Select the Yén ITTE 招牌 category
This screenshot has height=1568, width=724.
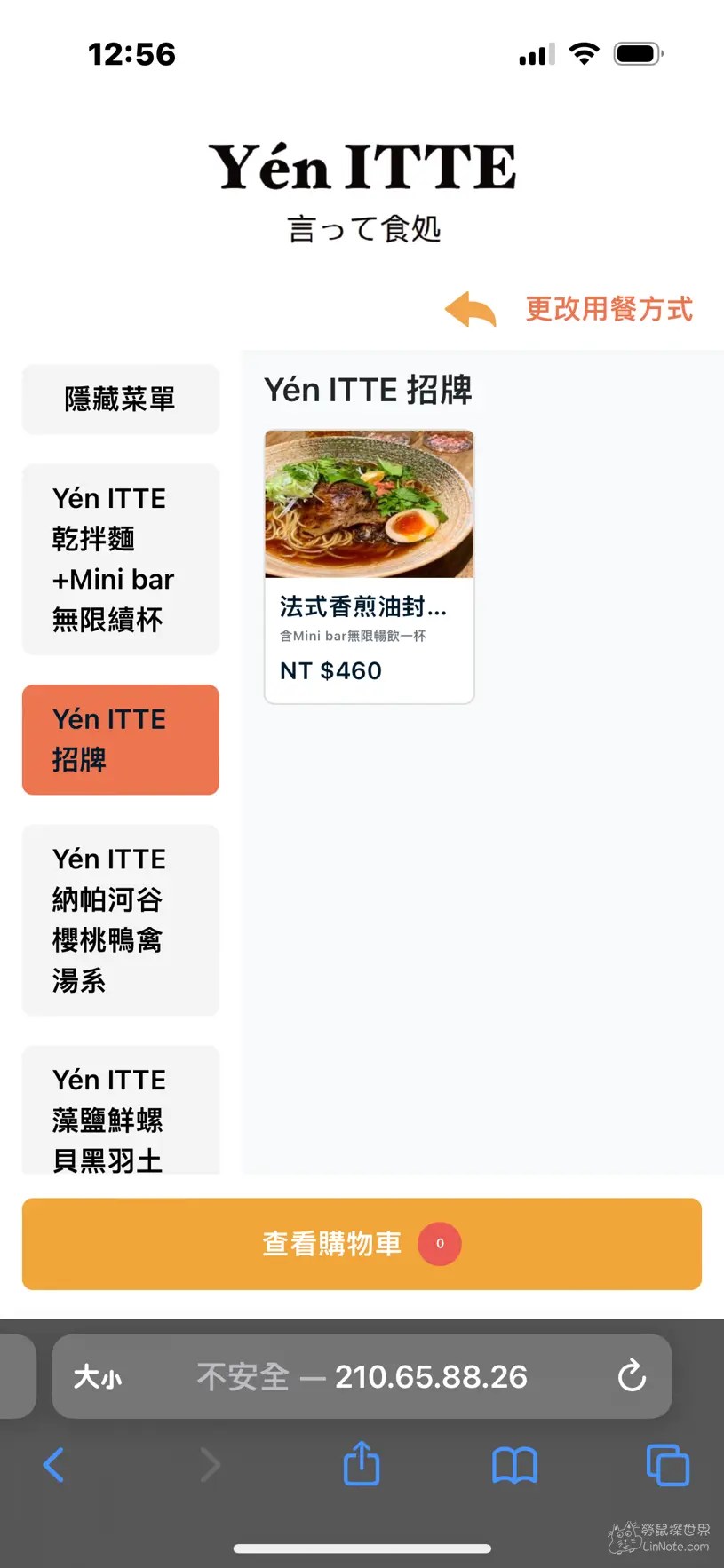[120, 739]
